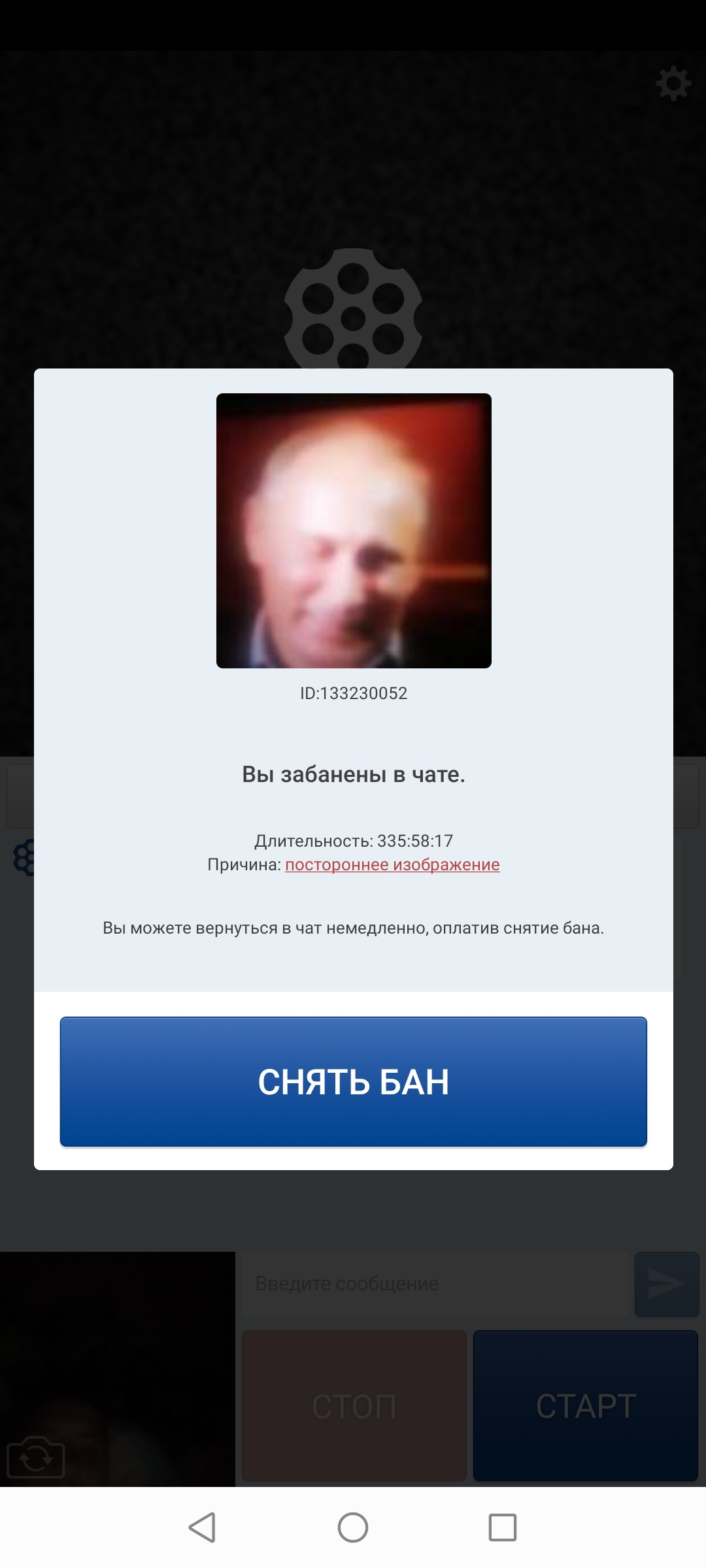Go to the home screen
706x1568 pixels.
pos(353,1527)
